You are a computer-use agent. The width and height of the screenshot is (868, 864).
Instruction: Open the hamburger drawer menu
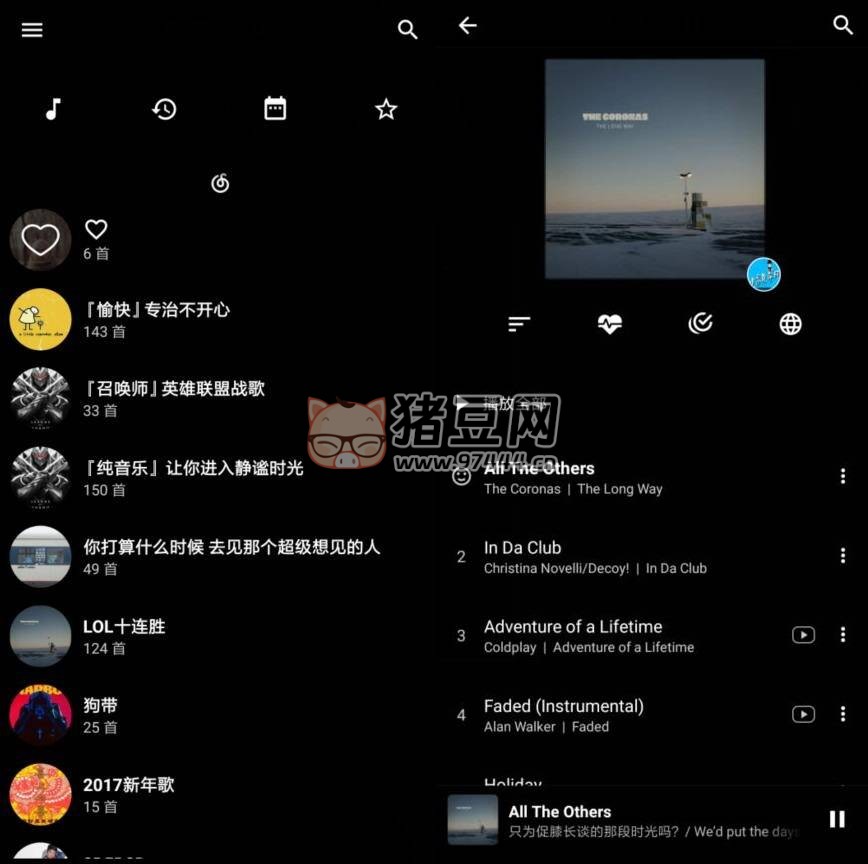point(32,29)
